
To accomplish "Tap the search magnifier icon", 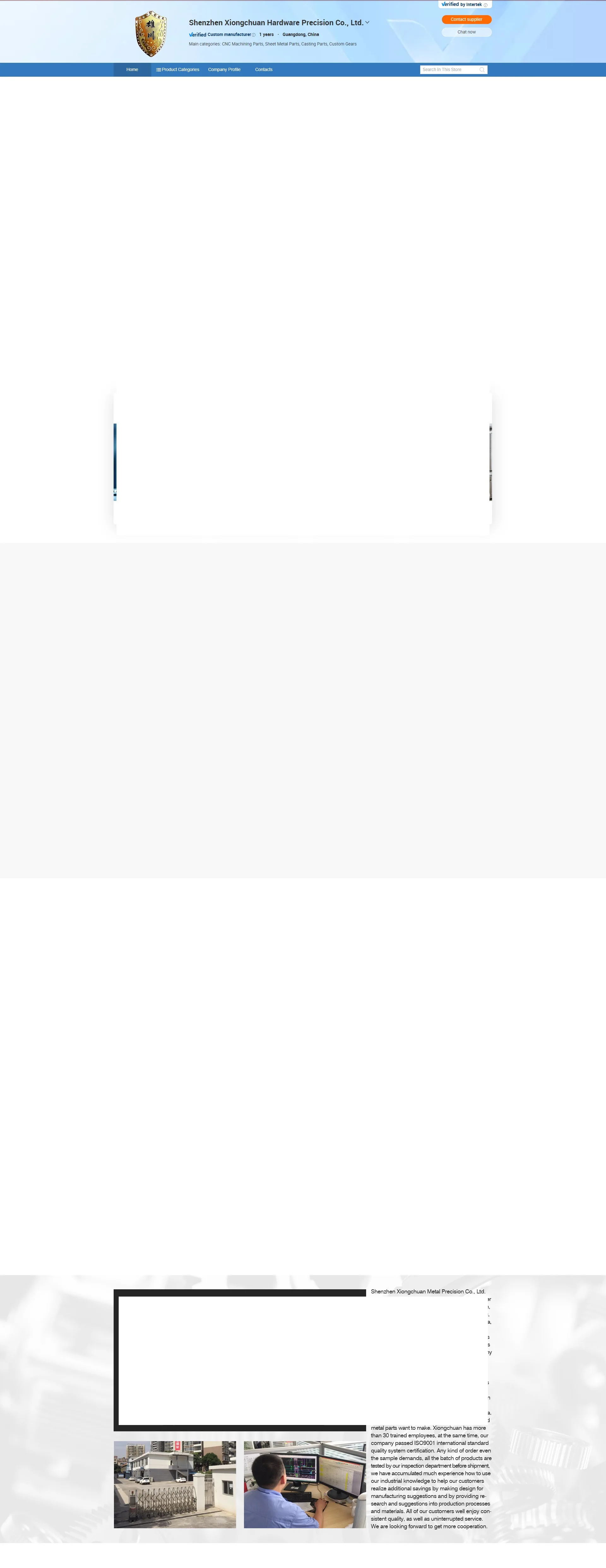I will [482, 69].
